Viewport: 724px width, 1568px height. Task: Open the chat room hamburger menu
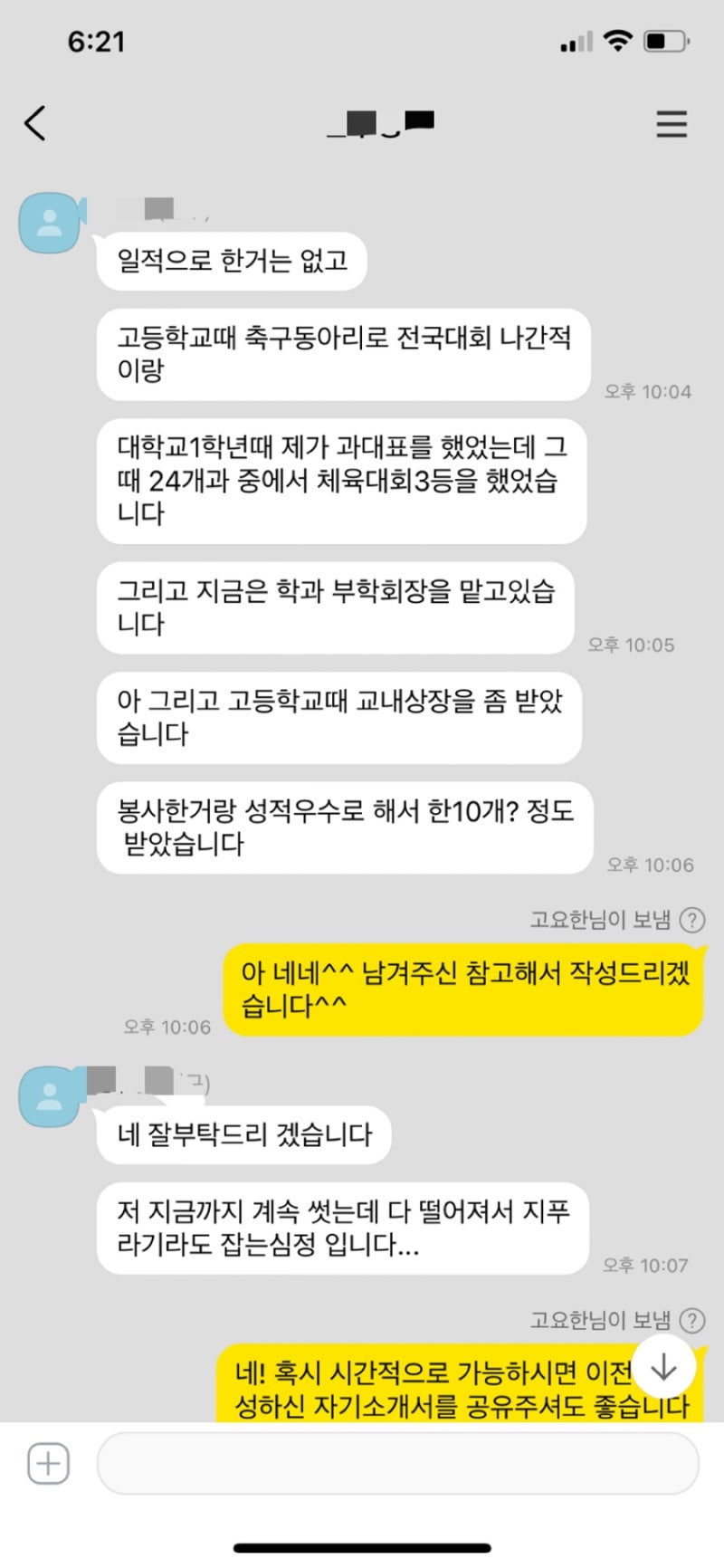coord(672,124)
